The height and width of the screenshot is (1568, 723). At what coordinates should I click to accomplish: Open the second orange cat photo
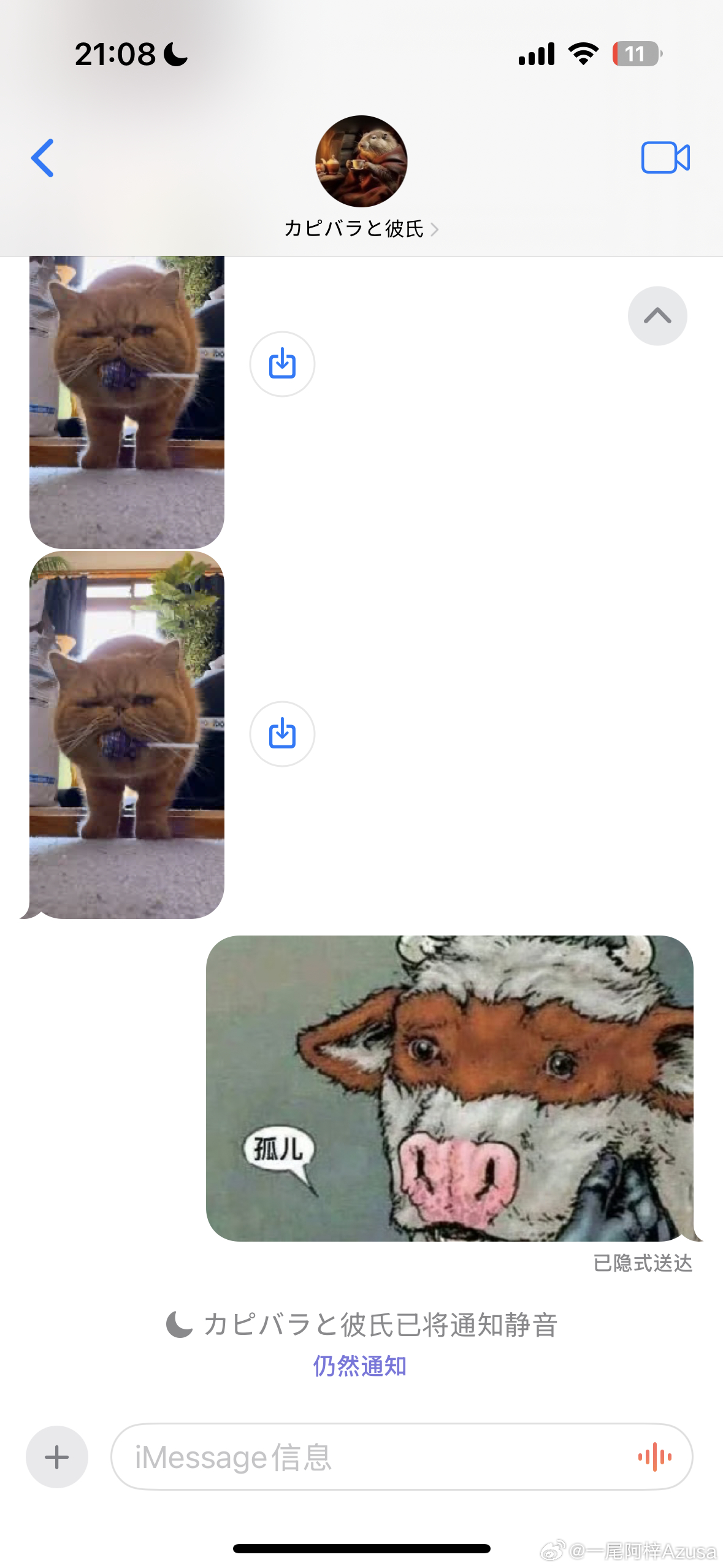(127, 734)
